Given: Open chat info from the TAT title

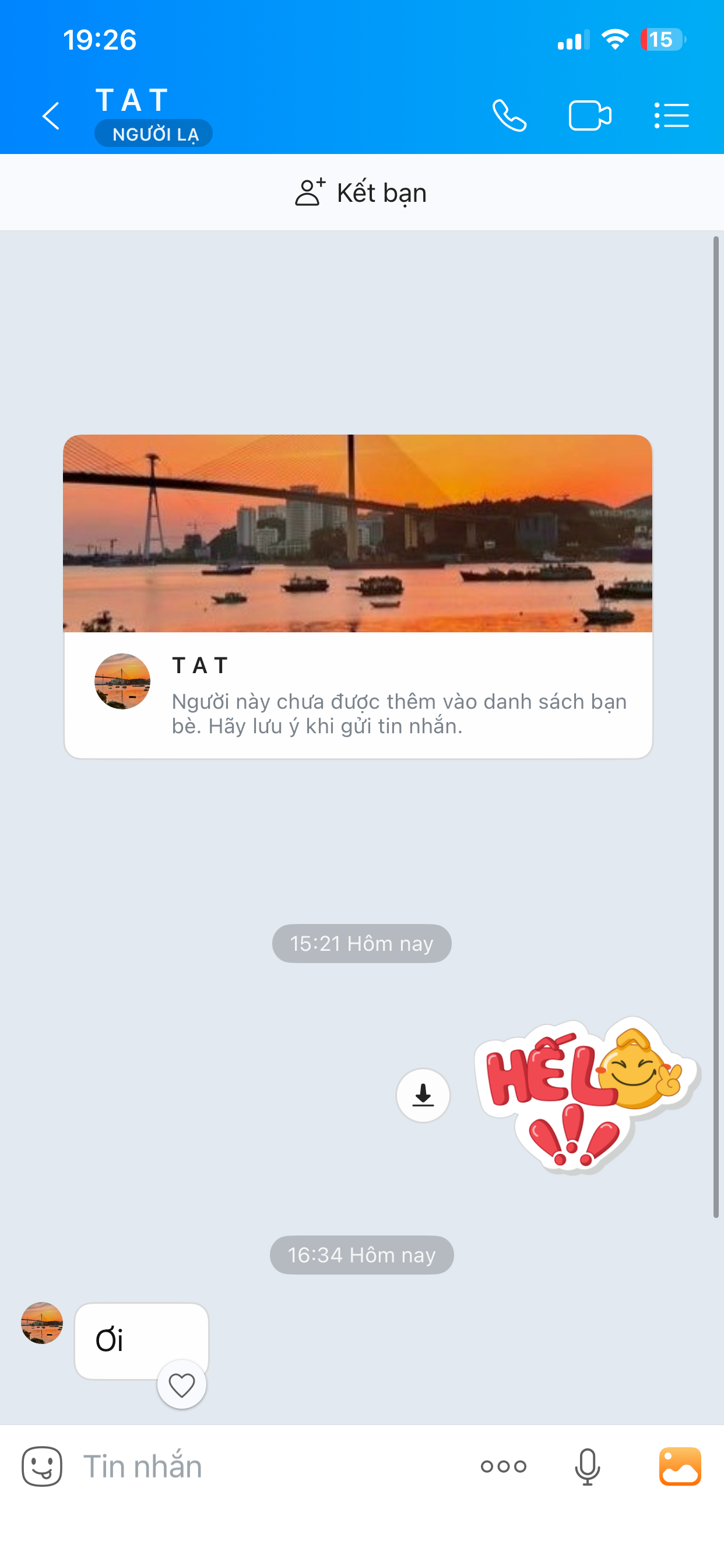Looking at the screenshot, I should pyautogui.click(x=132, y=101).
